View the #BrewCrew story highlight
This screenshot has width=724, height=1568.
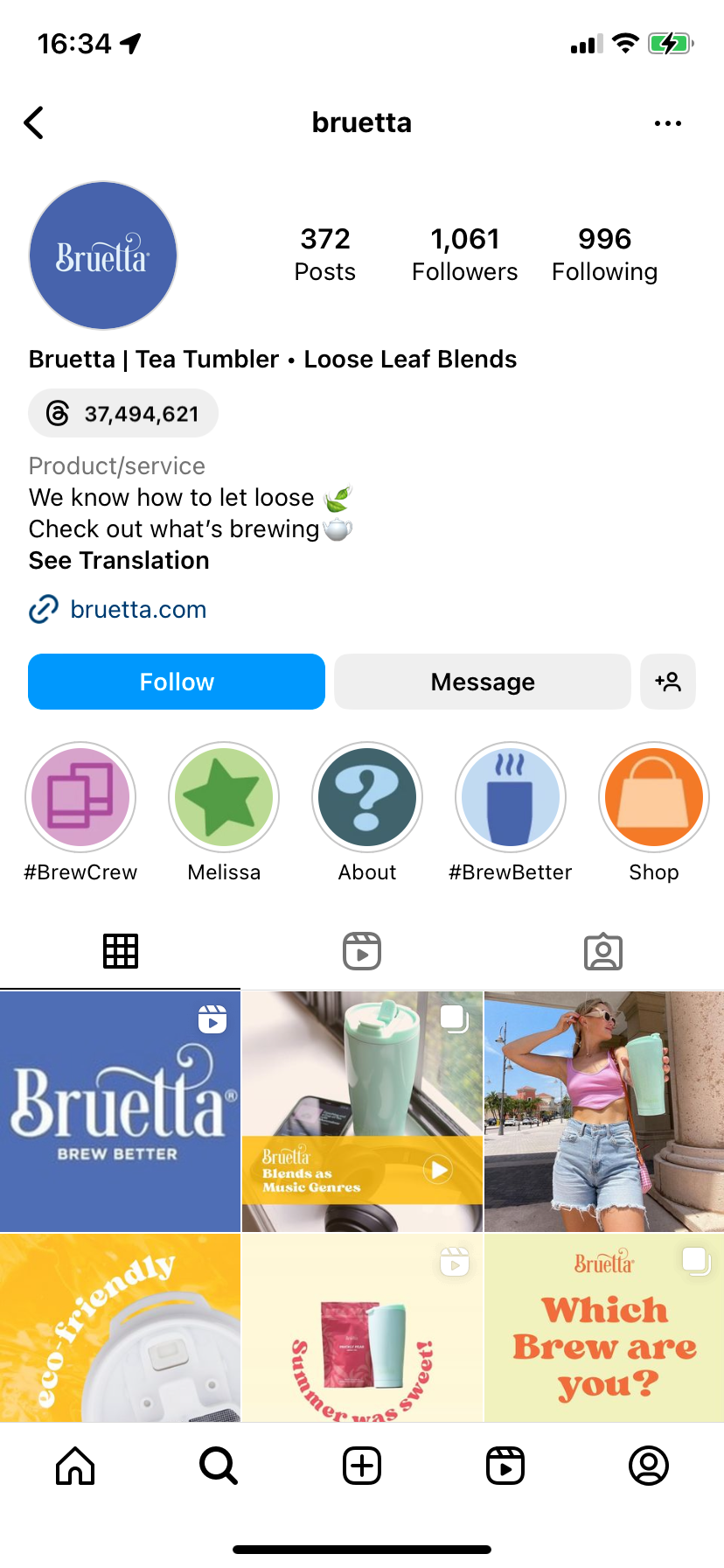(80, 797)
